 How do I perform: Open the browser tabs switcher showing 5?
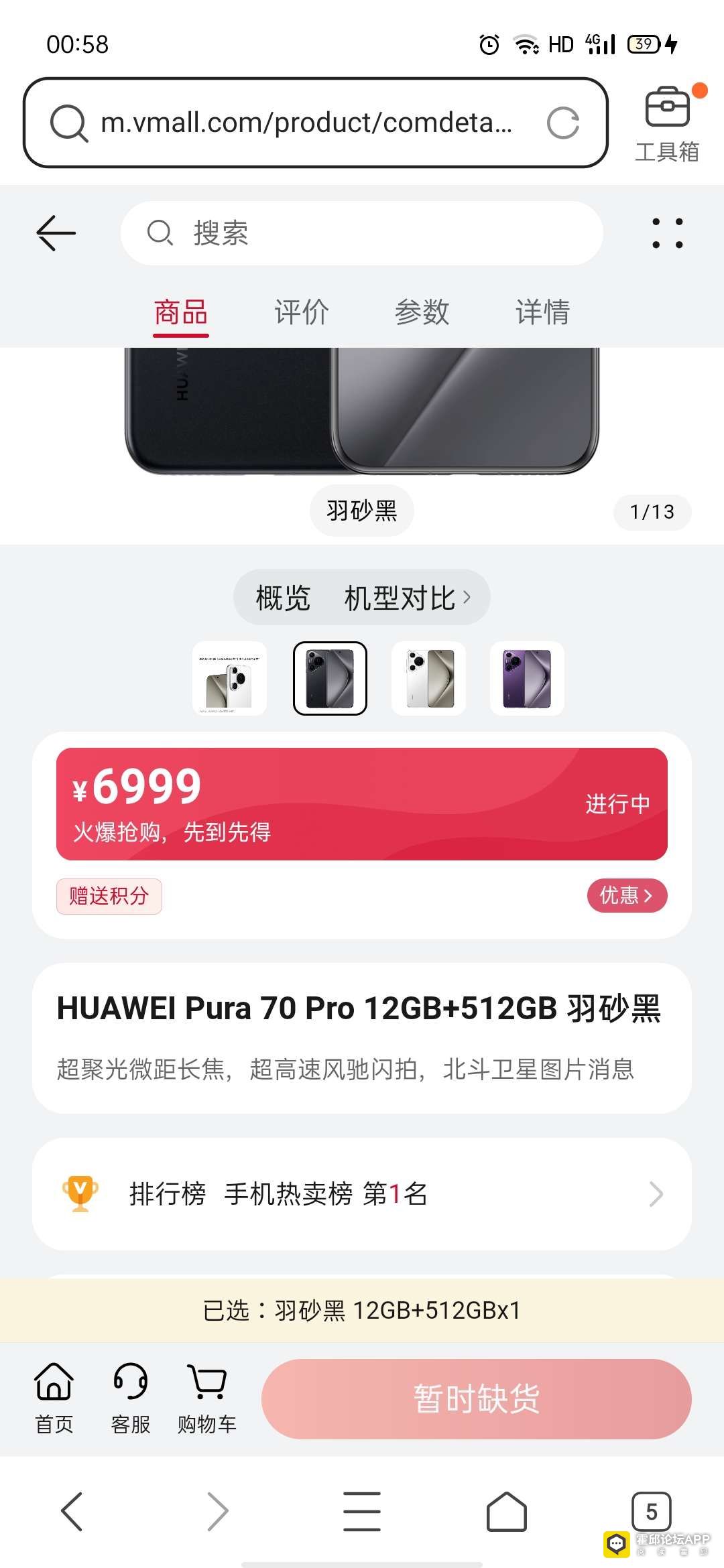pyautogui.click(x=651, y=1512)
